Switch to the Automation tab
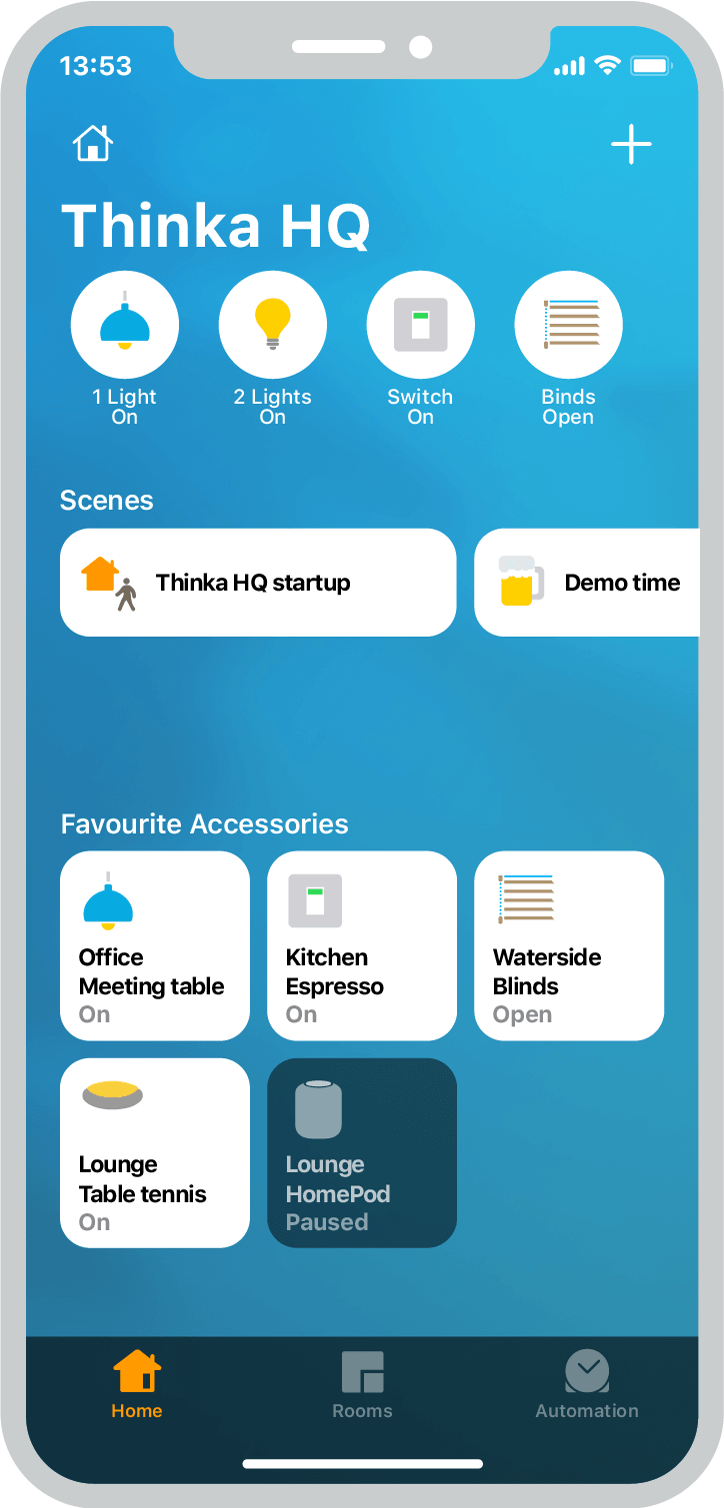Screen dimensions: 724x1508 (x=587, y=1385)
